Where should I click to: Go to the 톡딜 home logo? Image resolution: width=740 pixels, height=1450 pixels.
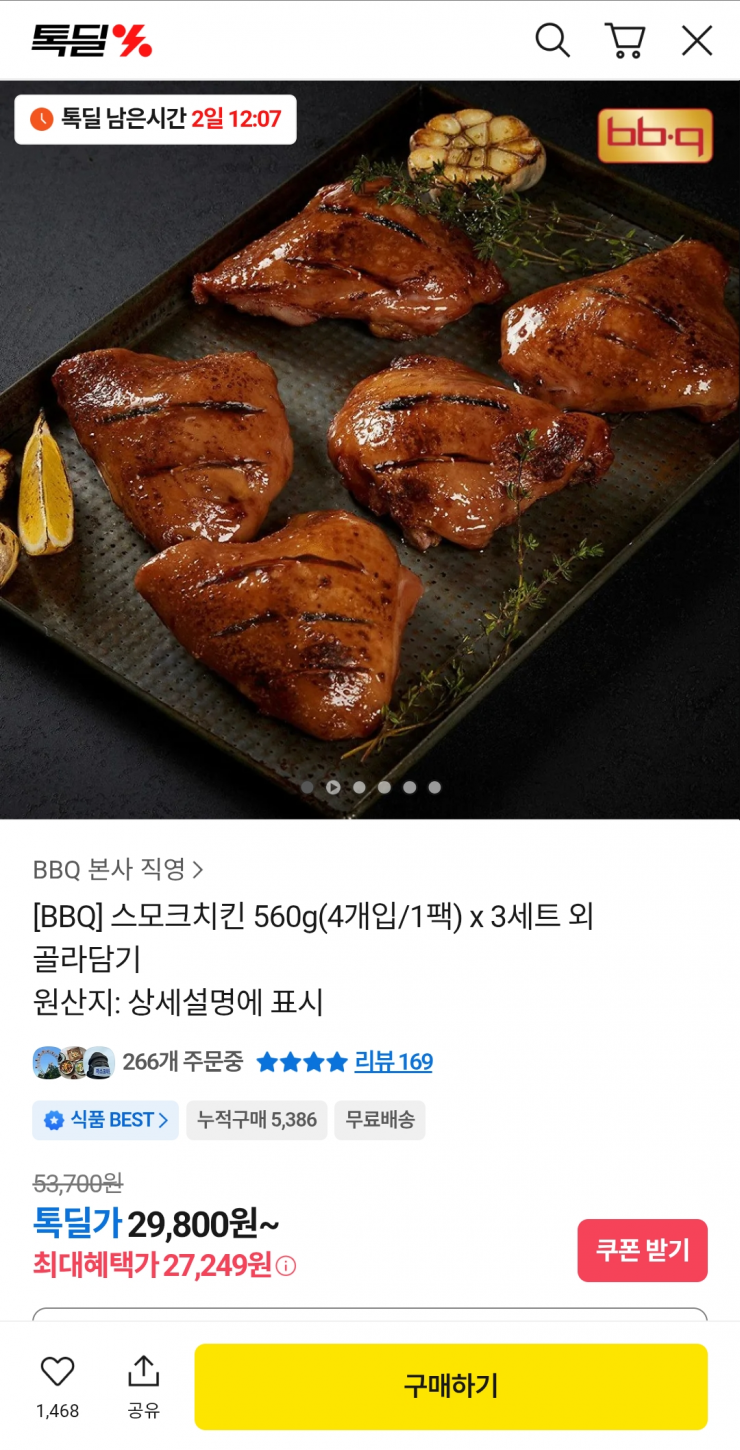point(92,41)
